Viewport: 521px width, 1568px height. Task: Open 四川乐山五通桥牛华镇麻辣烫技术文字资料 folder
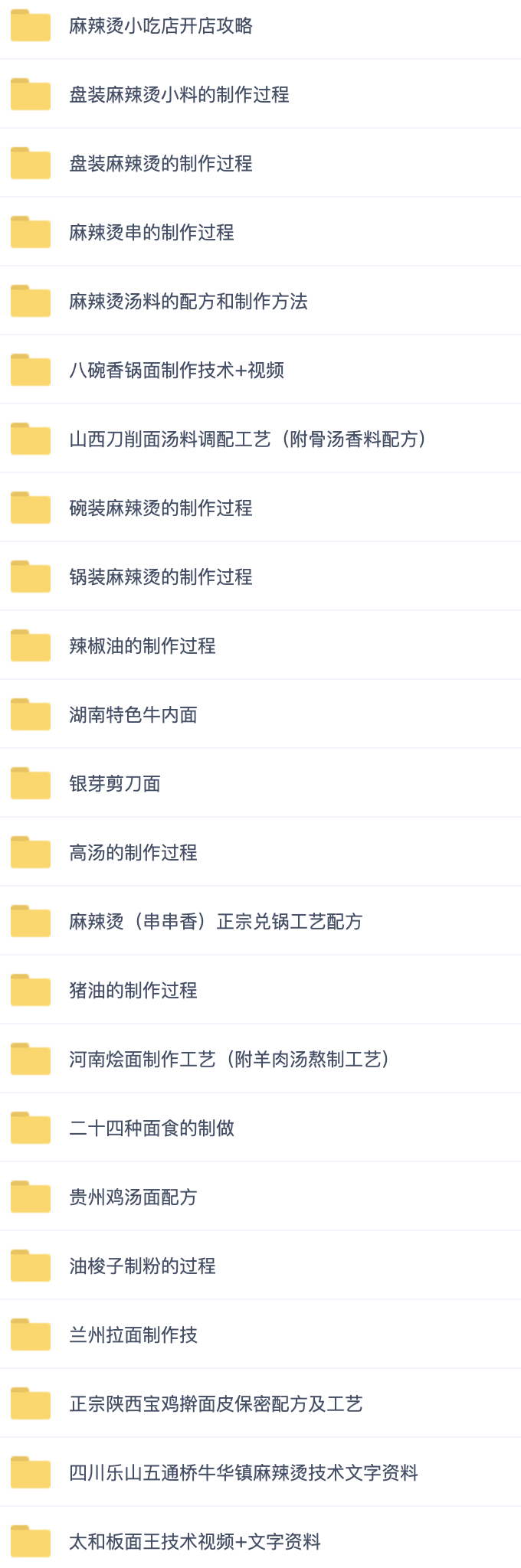pos(243,1473)
